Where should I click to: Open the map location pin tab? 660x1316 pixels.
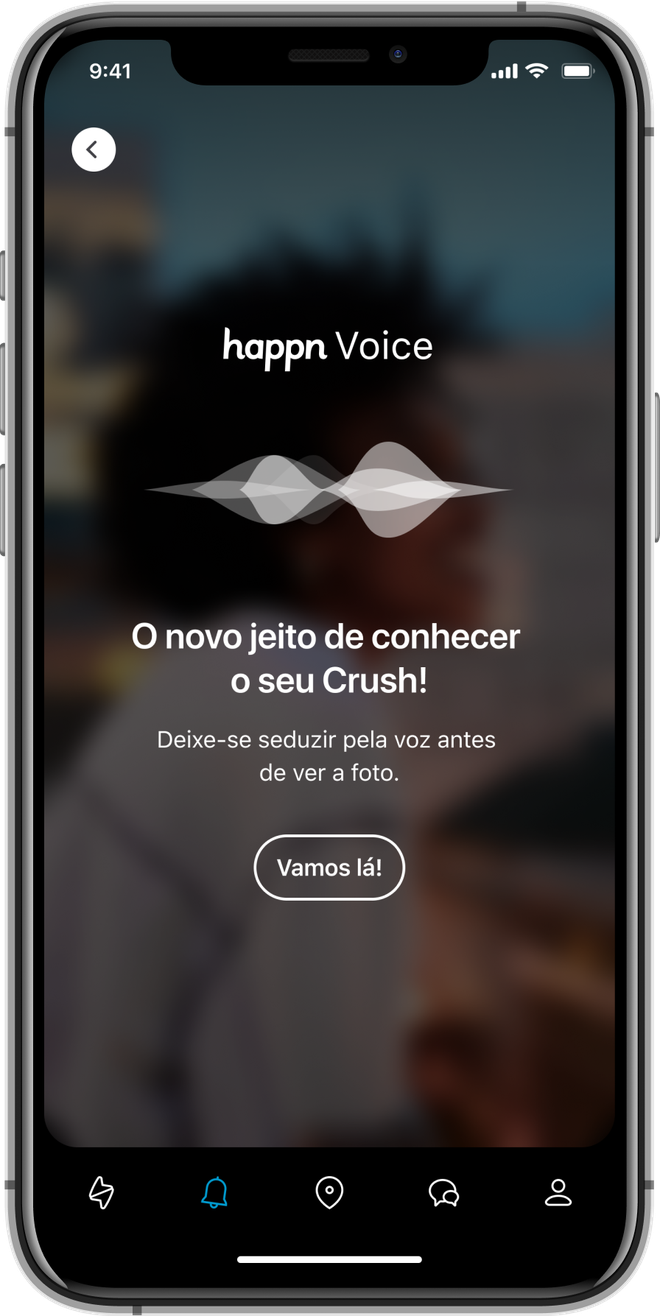point(329,1192)
